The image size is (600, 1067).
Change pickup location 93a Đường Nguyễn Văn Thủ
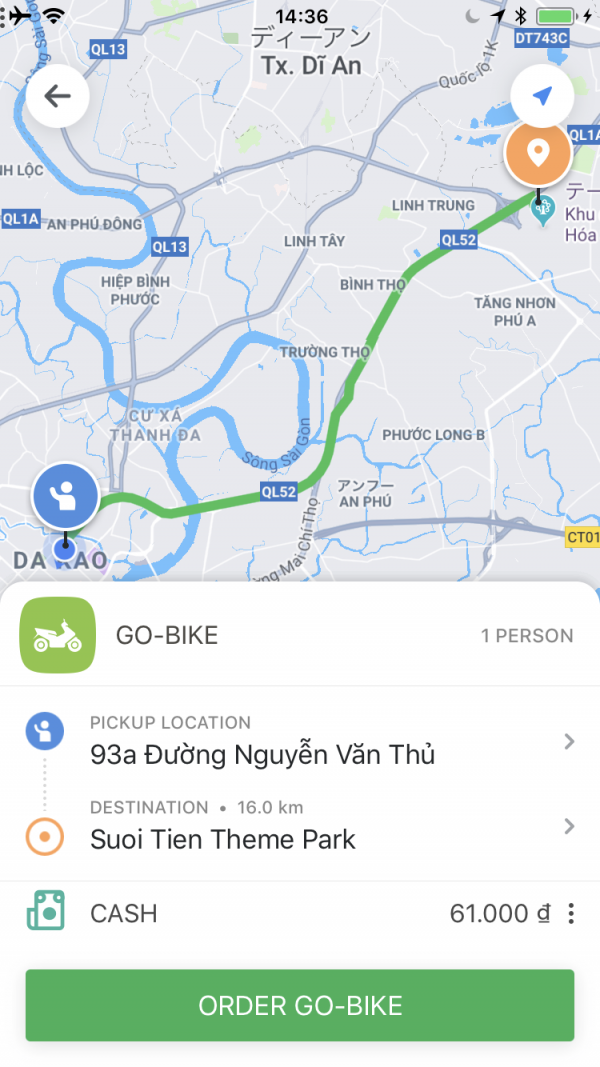click(300, 741)
